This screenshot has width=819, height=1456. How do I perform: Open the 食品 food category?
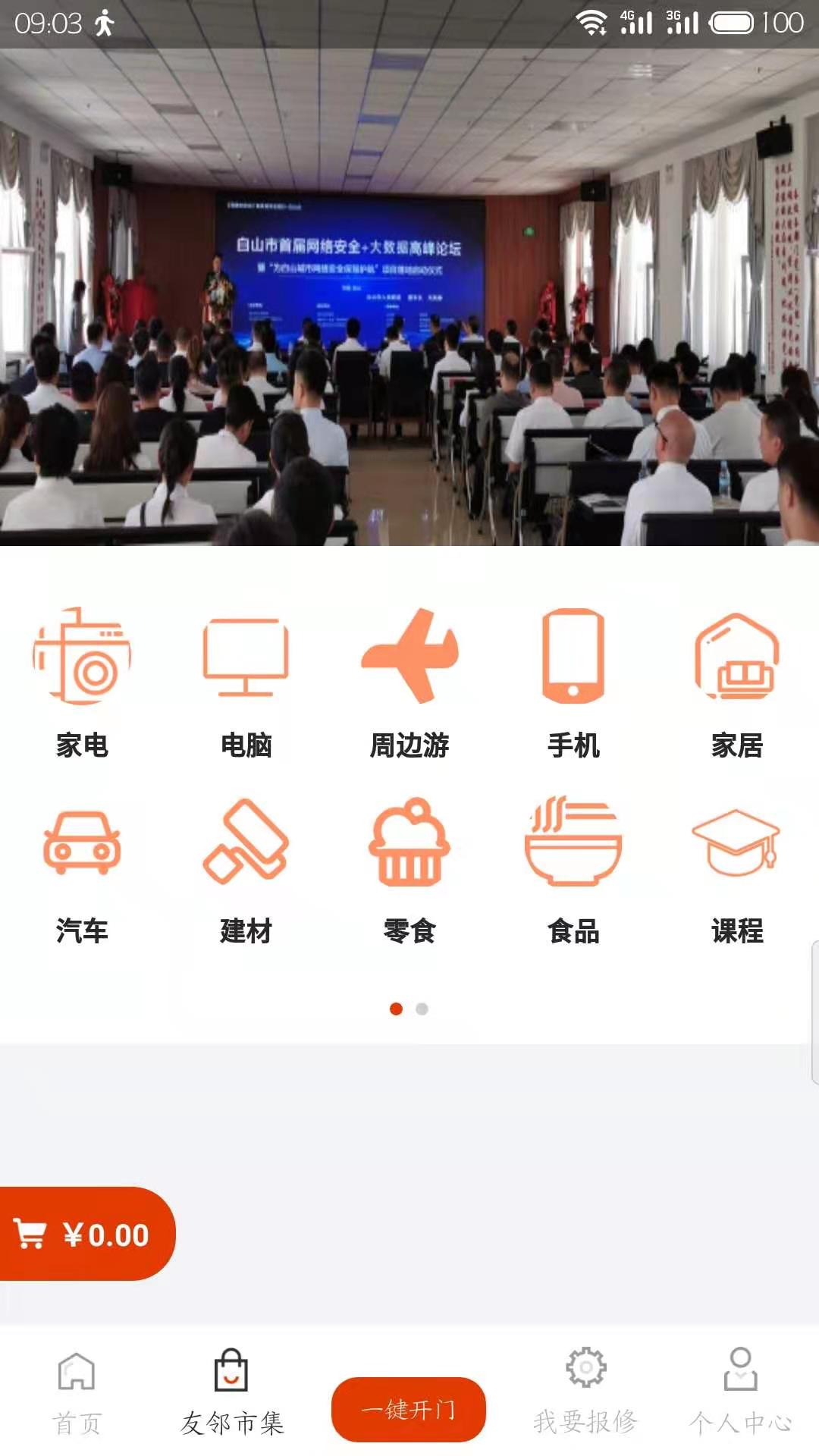tap(573, 870)
